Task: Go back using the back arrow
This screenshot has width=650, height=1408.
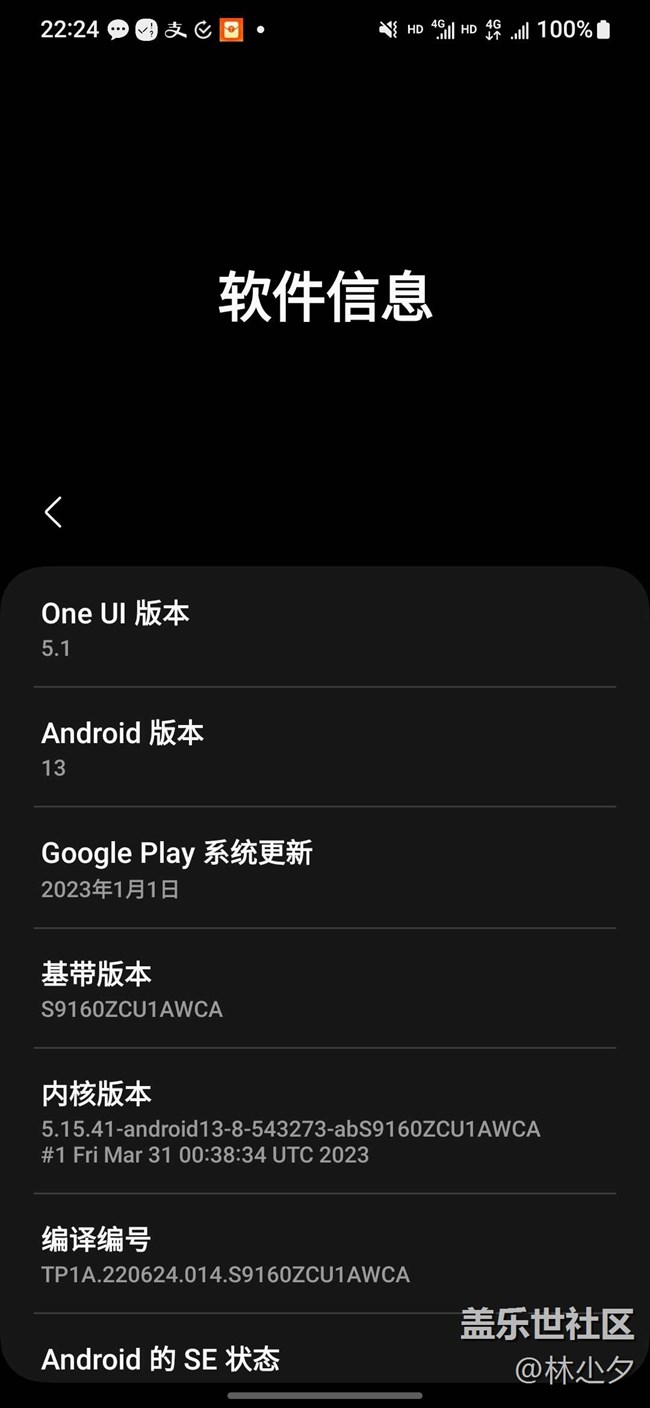Action: (54, 512)
